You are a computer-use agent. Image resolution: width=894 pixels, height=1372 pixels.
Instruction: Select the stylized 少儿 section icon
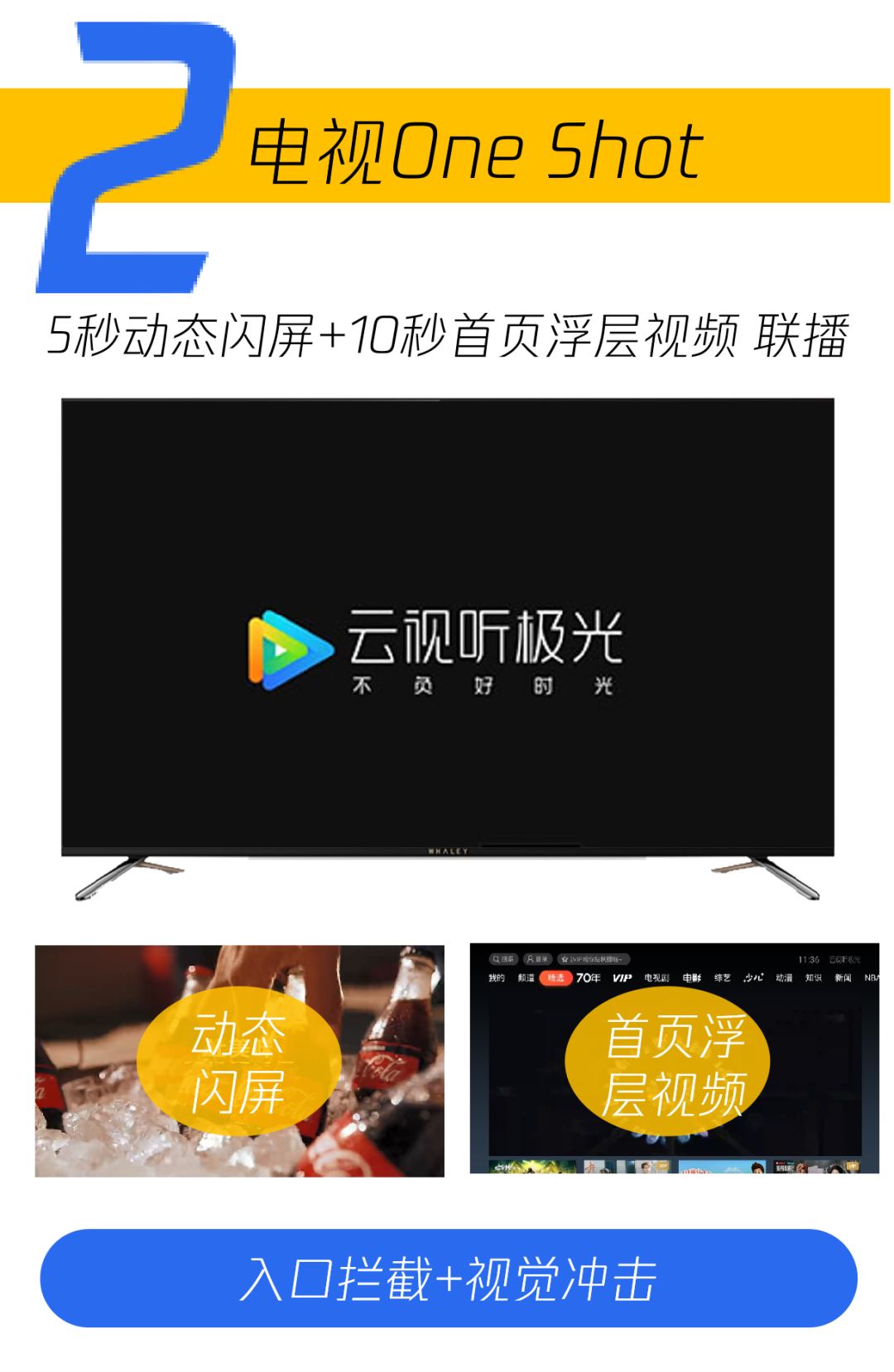coord(752,976)
